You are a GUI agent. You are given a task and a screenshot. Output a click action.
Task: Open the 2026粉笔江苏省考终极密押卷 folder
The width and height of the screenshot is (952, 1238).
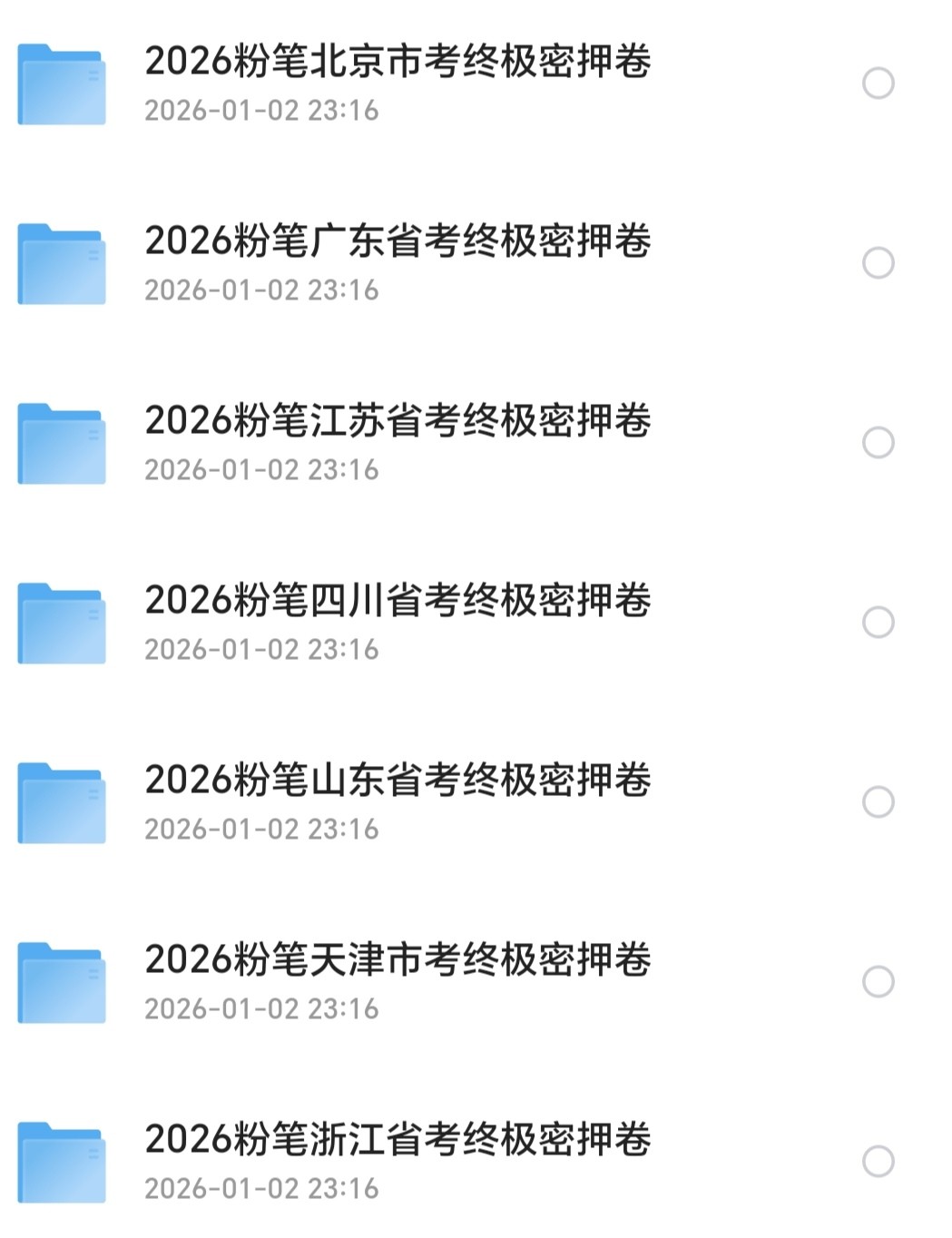click(x=397, y=422)
